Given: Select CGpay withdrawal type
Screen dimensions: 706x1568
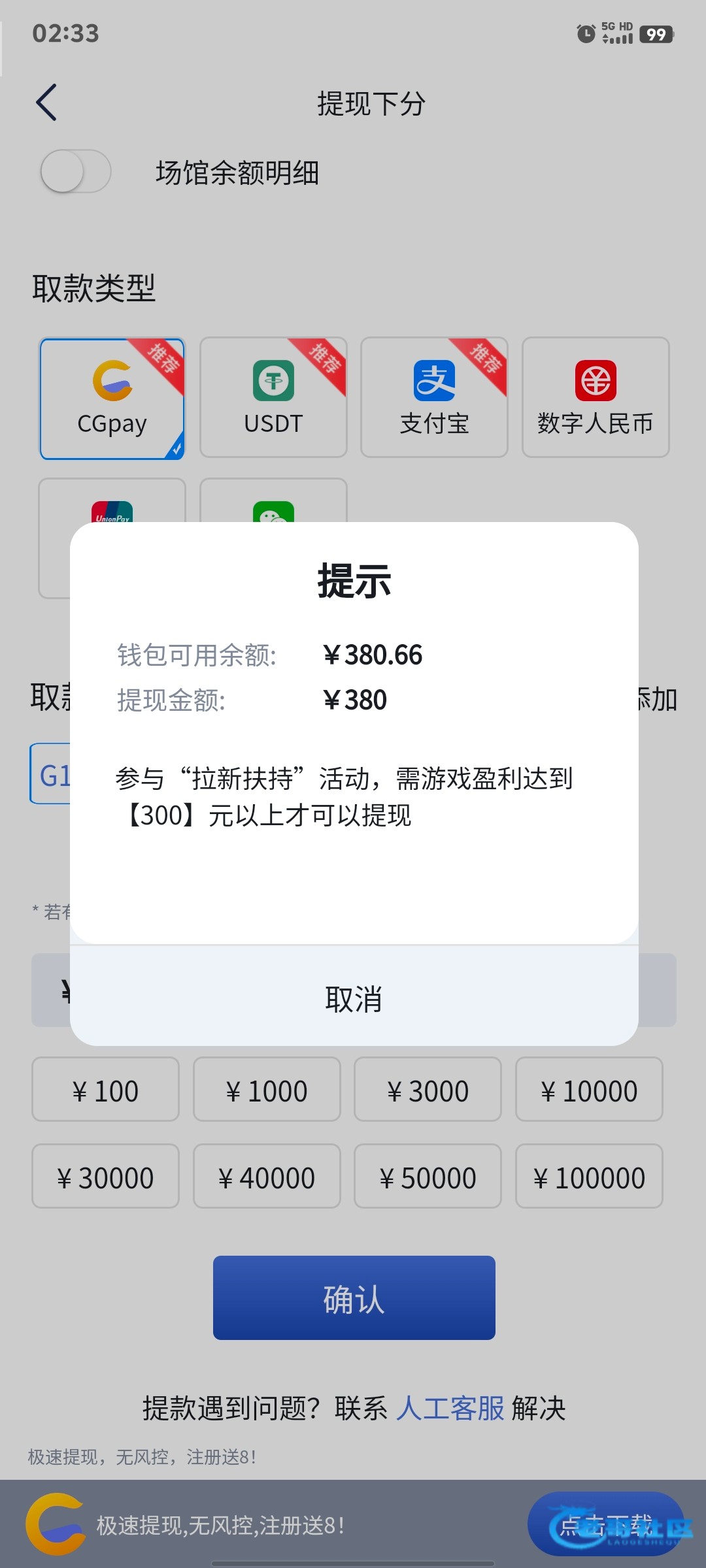Looking at the screenshot, I should pos(112,398).
